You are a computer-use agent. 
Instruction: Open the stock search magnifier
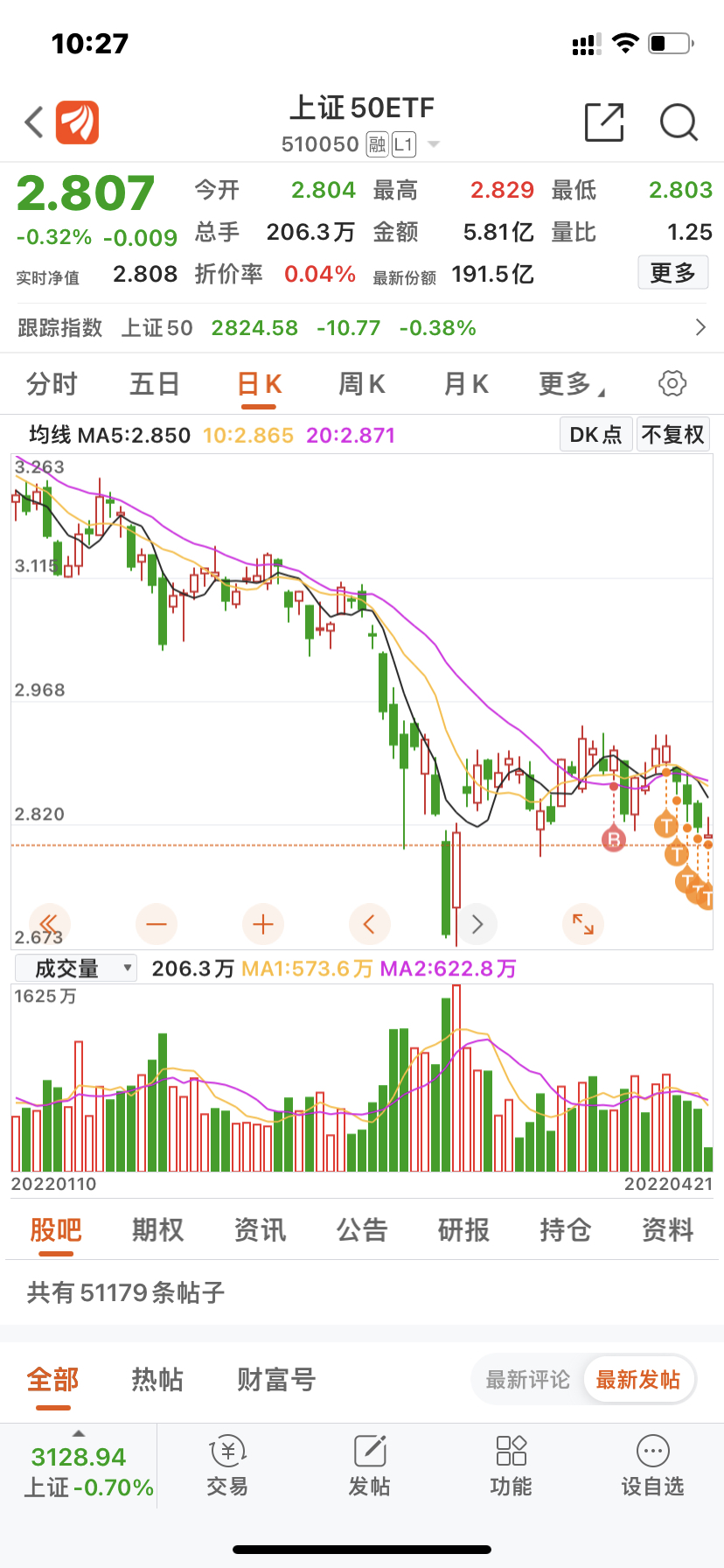(679, 122)
